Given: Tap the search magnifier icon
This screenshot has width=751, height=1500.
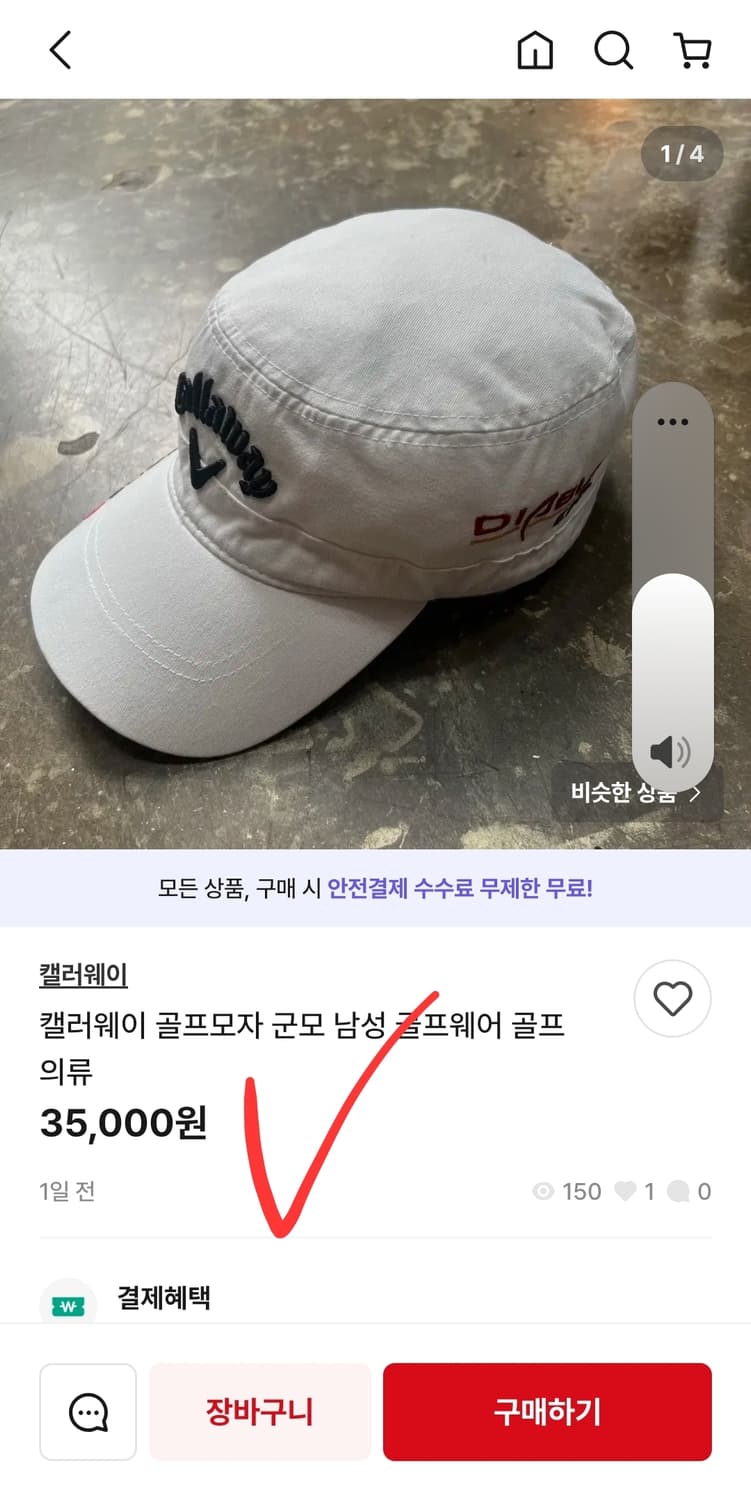Looking at the screenshot, I should (x=613, y=50).
